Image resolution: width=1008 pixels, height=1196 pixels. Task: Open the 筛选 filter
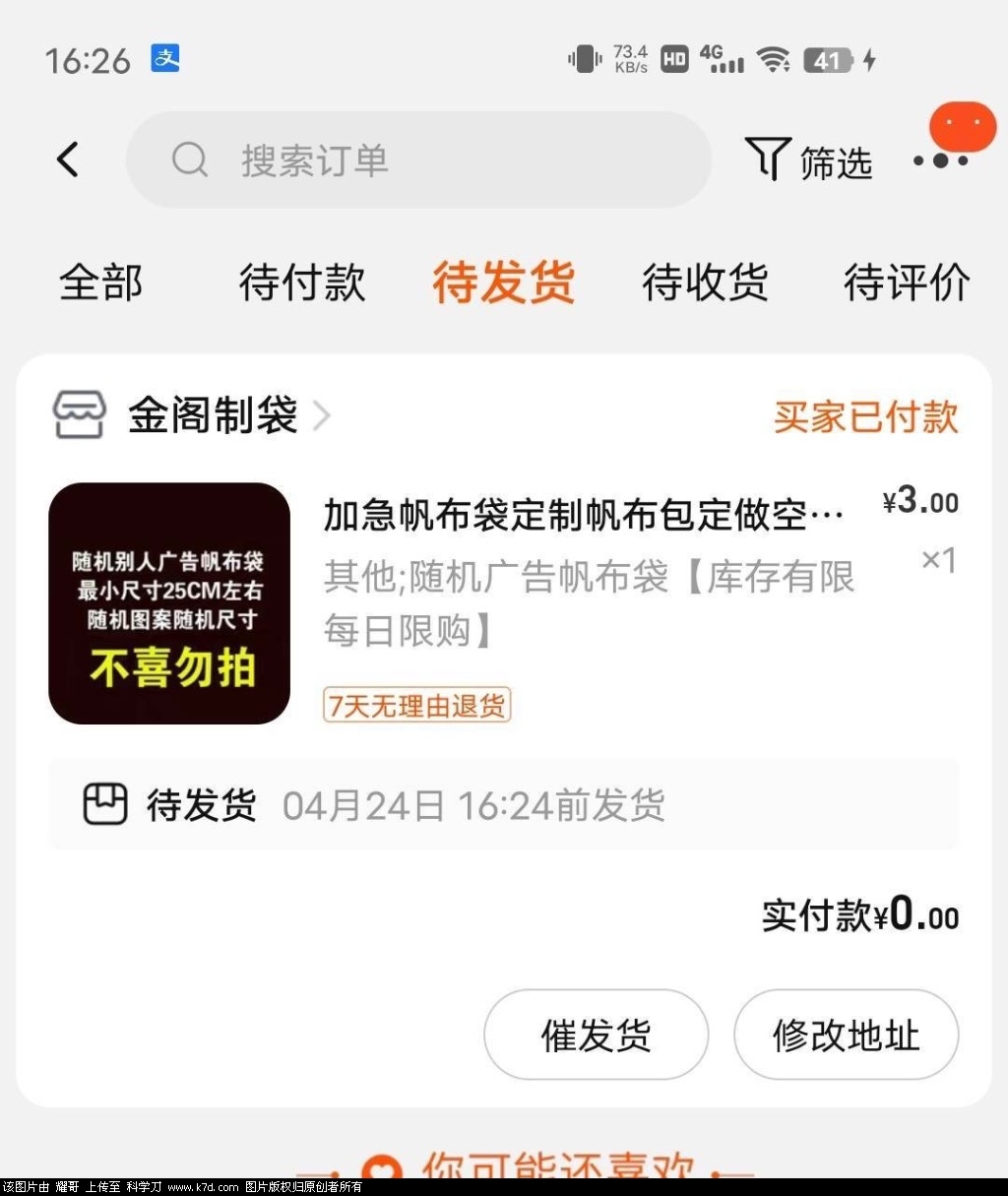[x=809, y=160]
